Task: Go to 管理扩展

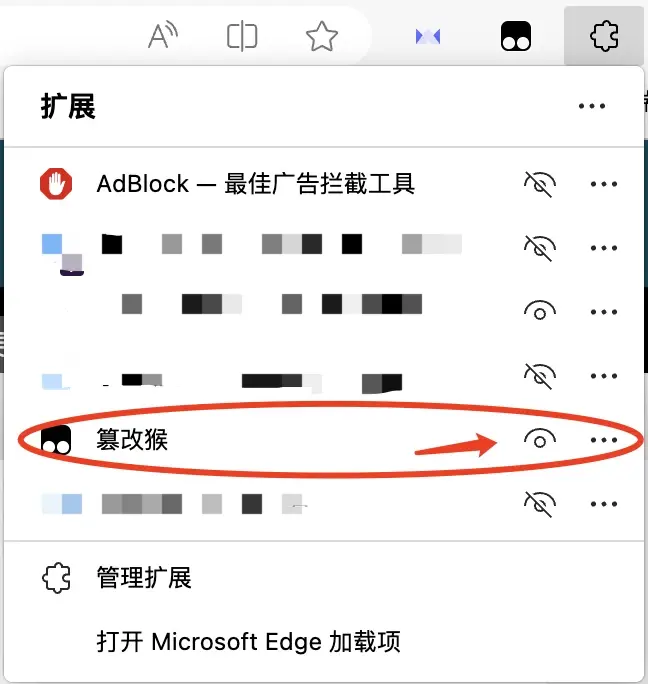Action: point(143,578)
